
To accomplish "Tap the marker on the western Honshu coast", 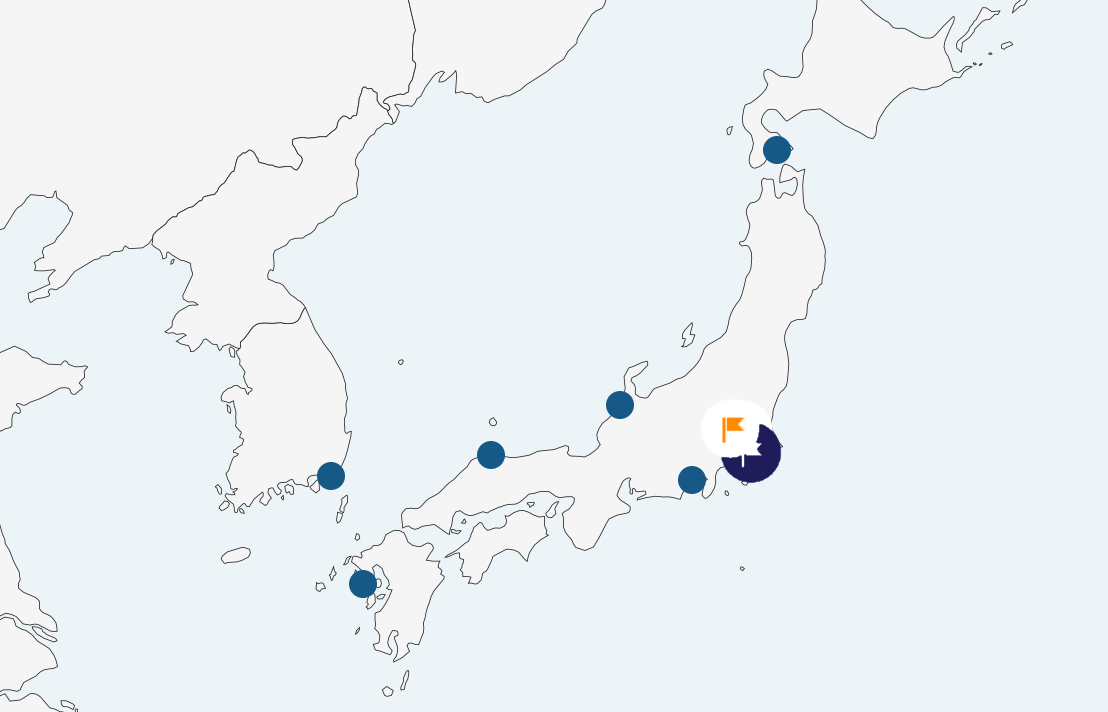I will coord(491,455).
